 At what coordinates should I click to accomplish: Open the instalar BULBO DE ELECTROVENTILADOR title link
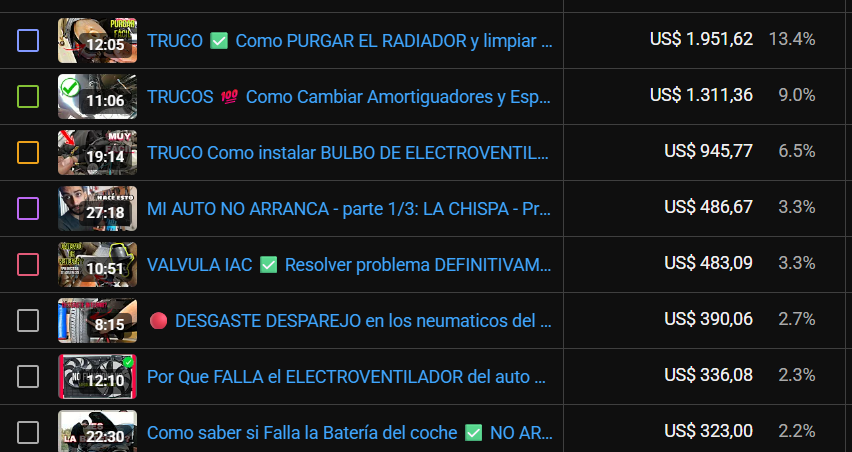click(348, 153)
